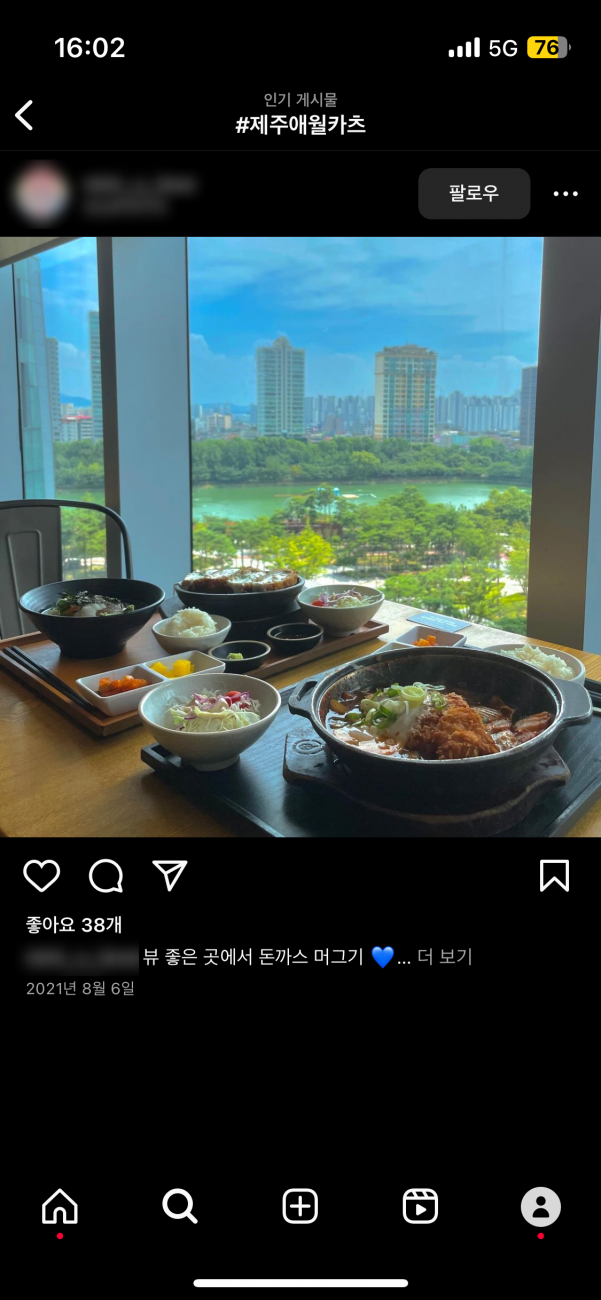Tap the 팔로우 button to follow the poster

(474, 194)
